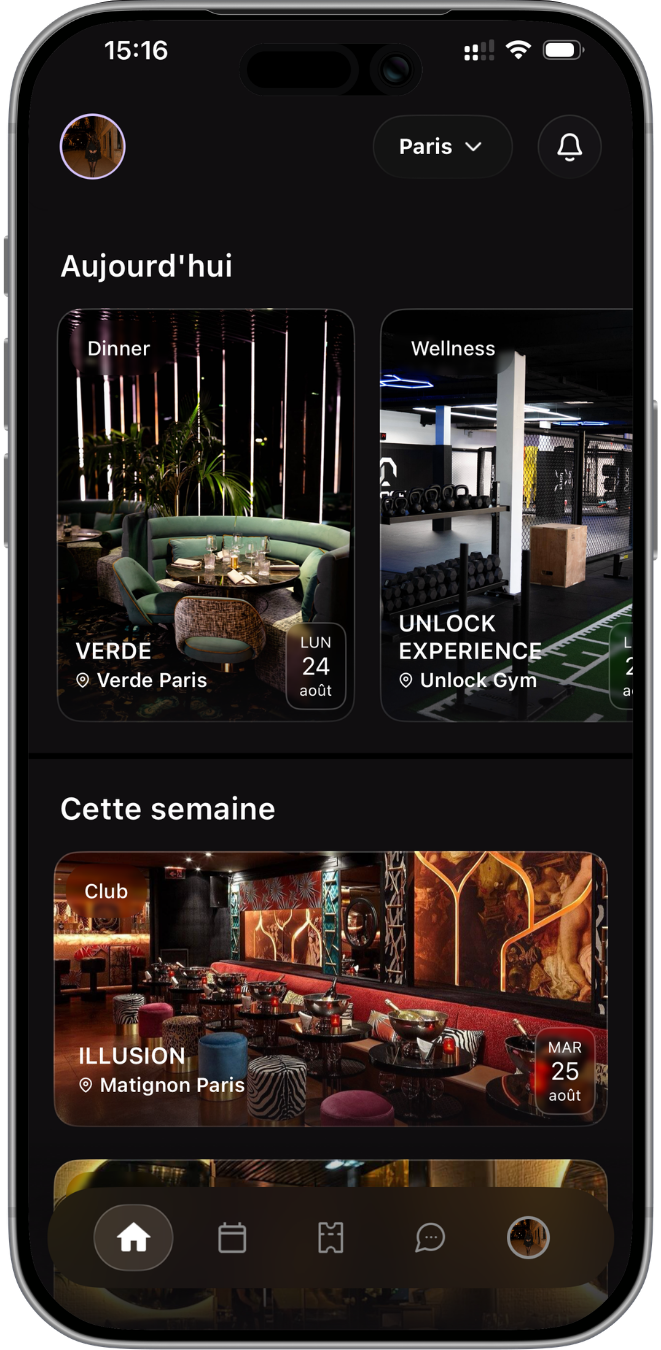Go to the home tab
This screenshot has height=1350, width=661.
[133, 1238]
